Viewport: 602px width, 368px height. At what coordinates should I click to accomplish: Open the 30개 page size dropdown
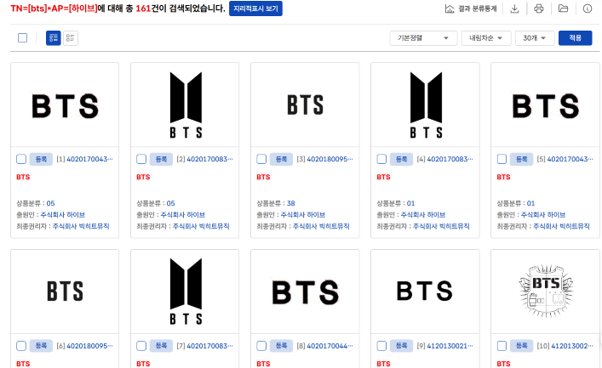(x=534, y=38)
